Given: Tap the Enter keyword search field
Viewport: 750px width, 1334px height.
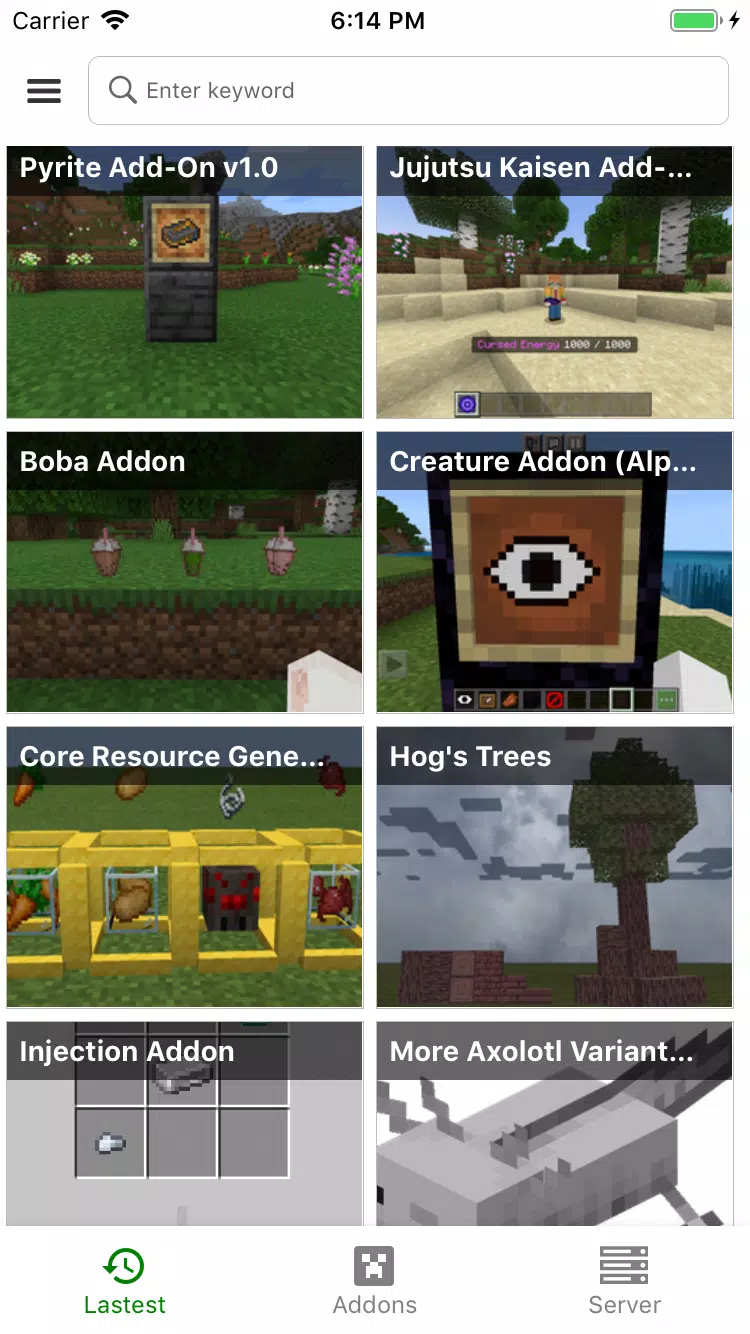Looking at the screenshot, I should [408, 91].
